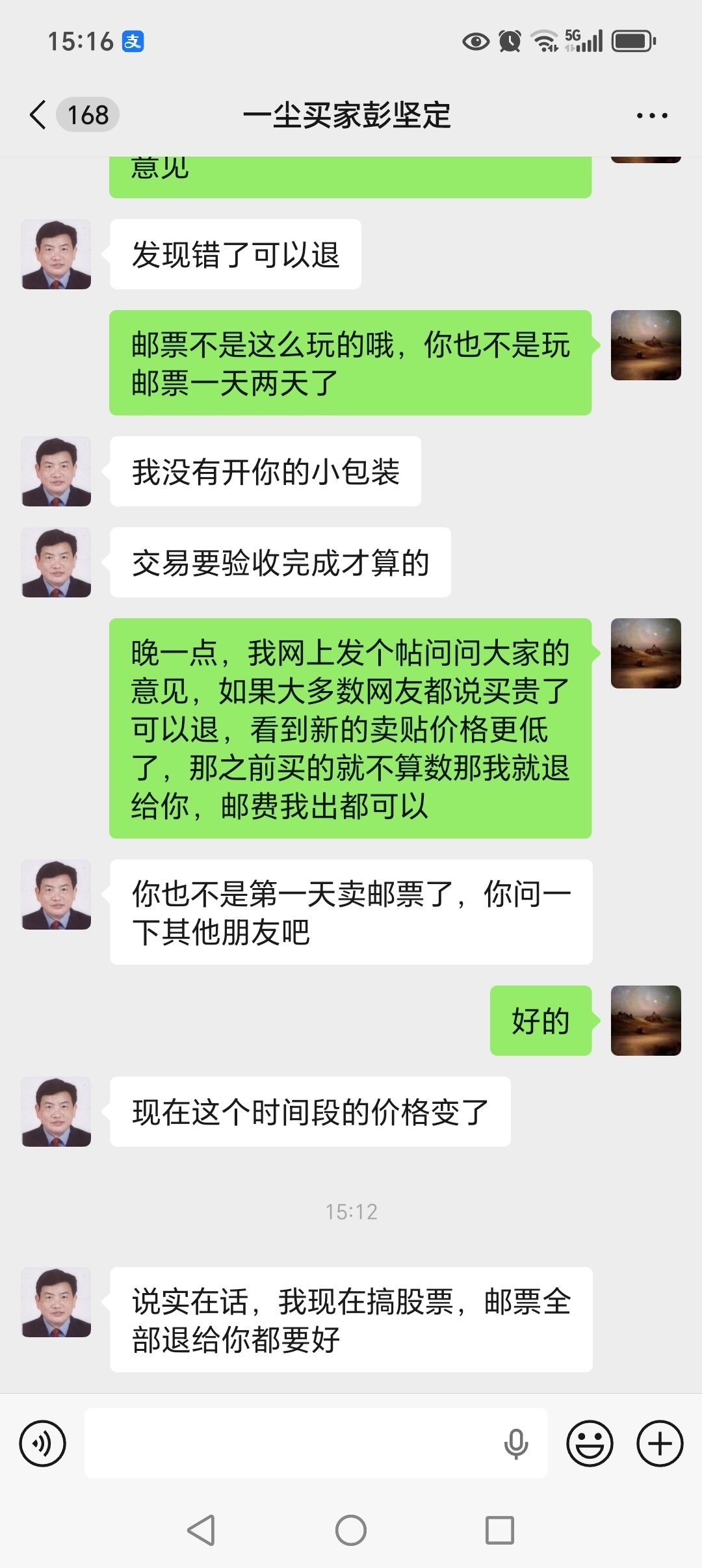Viewport: 702px width, 1568px height.
Task: Open the emoji sticker panel
Action: (x=590, y=1443)
